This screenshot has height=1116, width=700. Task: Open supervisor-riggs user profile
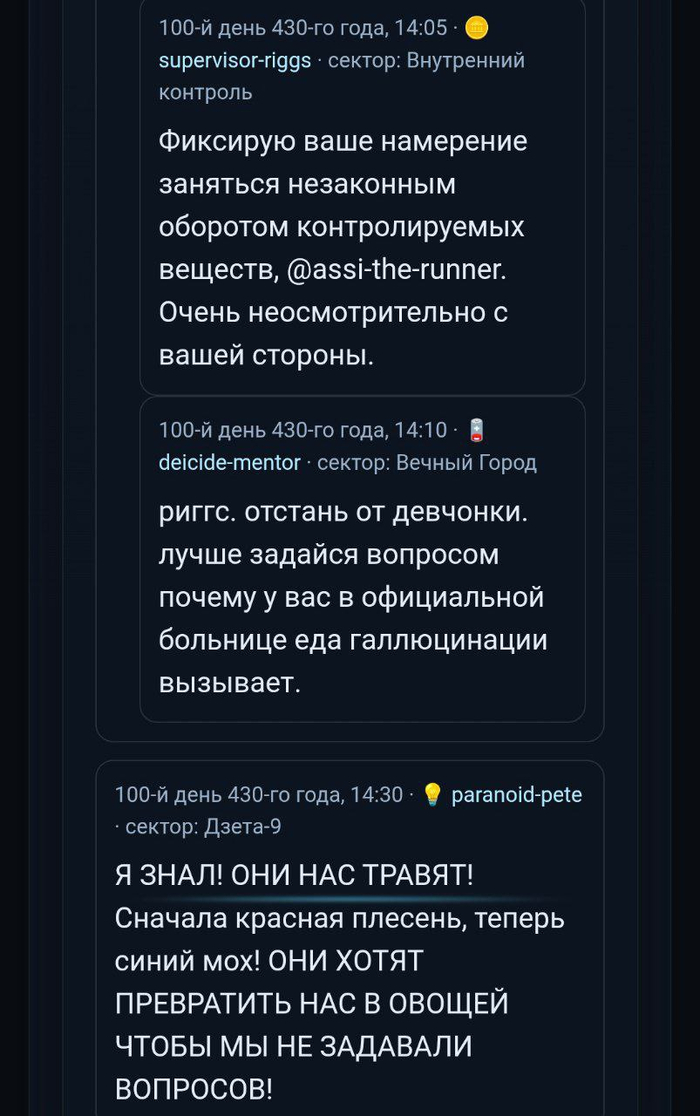click(235, 60)
